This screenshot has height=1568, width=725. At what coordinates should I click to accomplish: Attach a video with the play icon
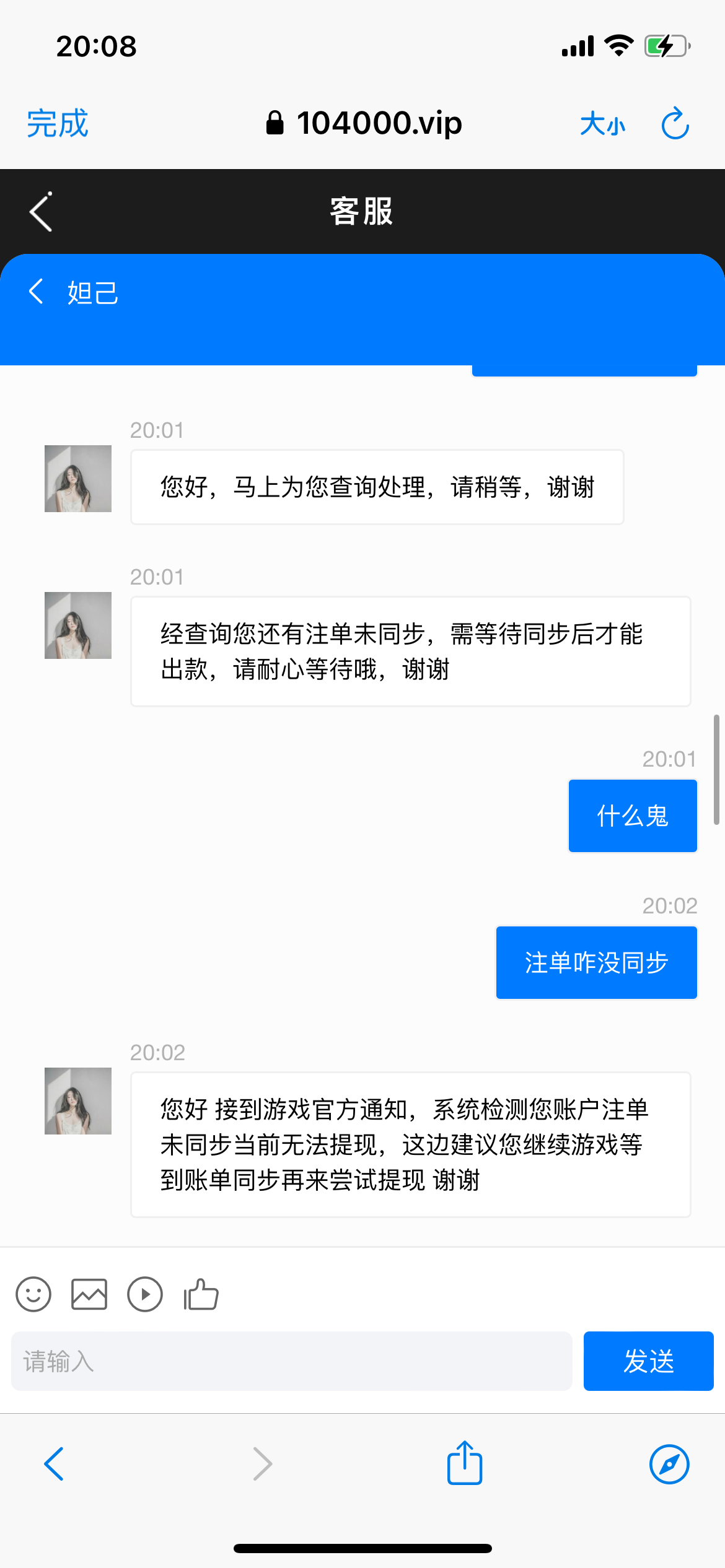(145, 1294)
